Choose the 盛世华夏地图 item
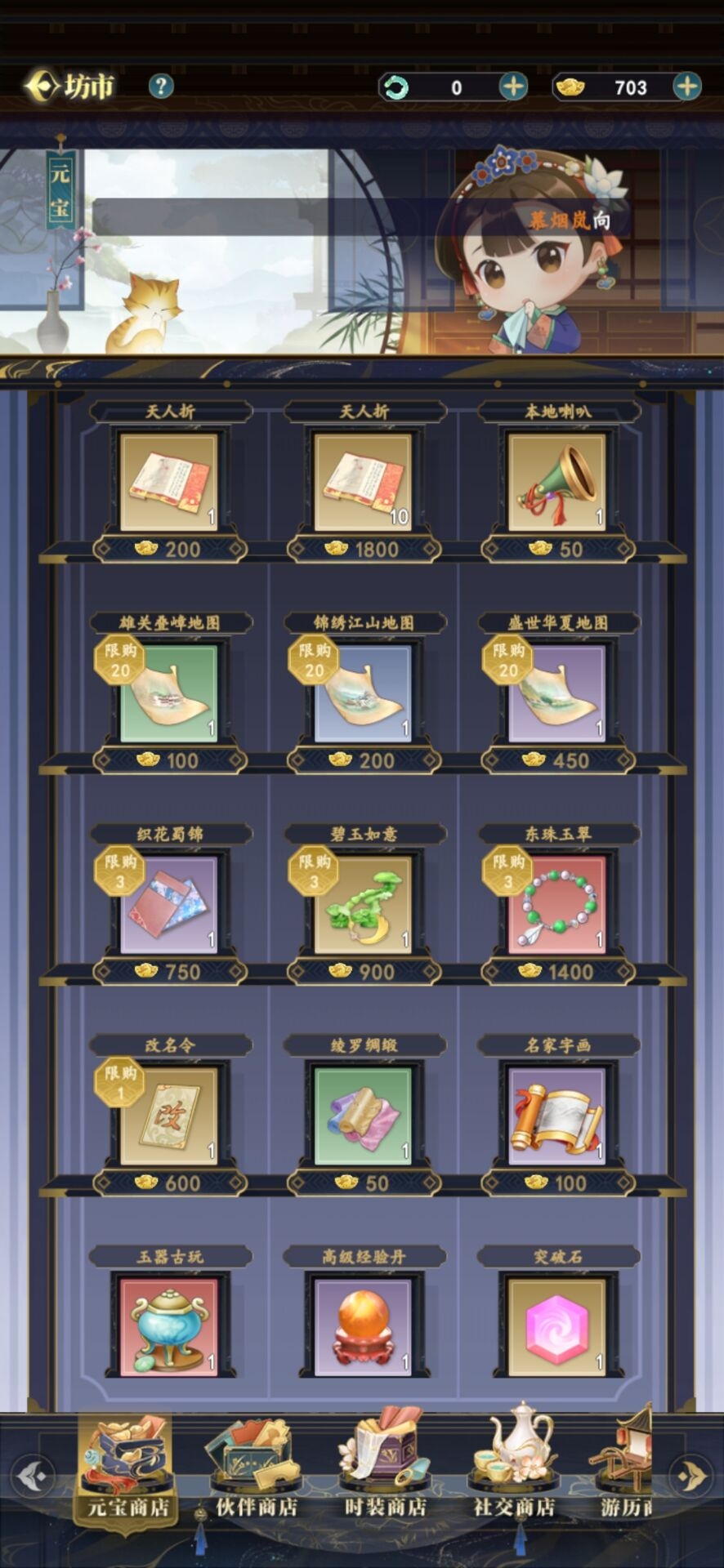Screen dimensions: 724x1568 556,694
